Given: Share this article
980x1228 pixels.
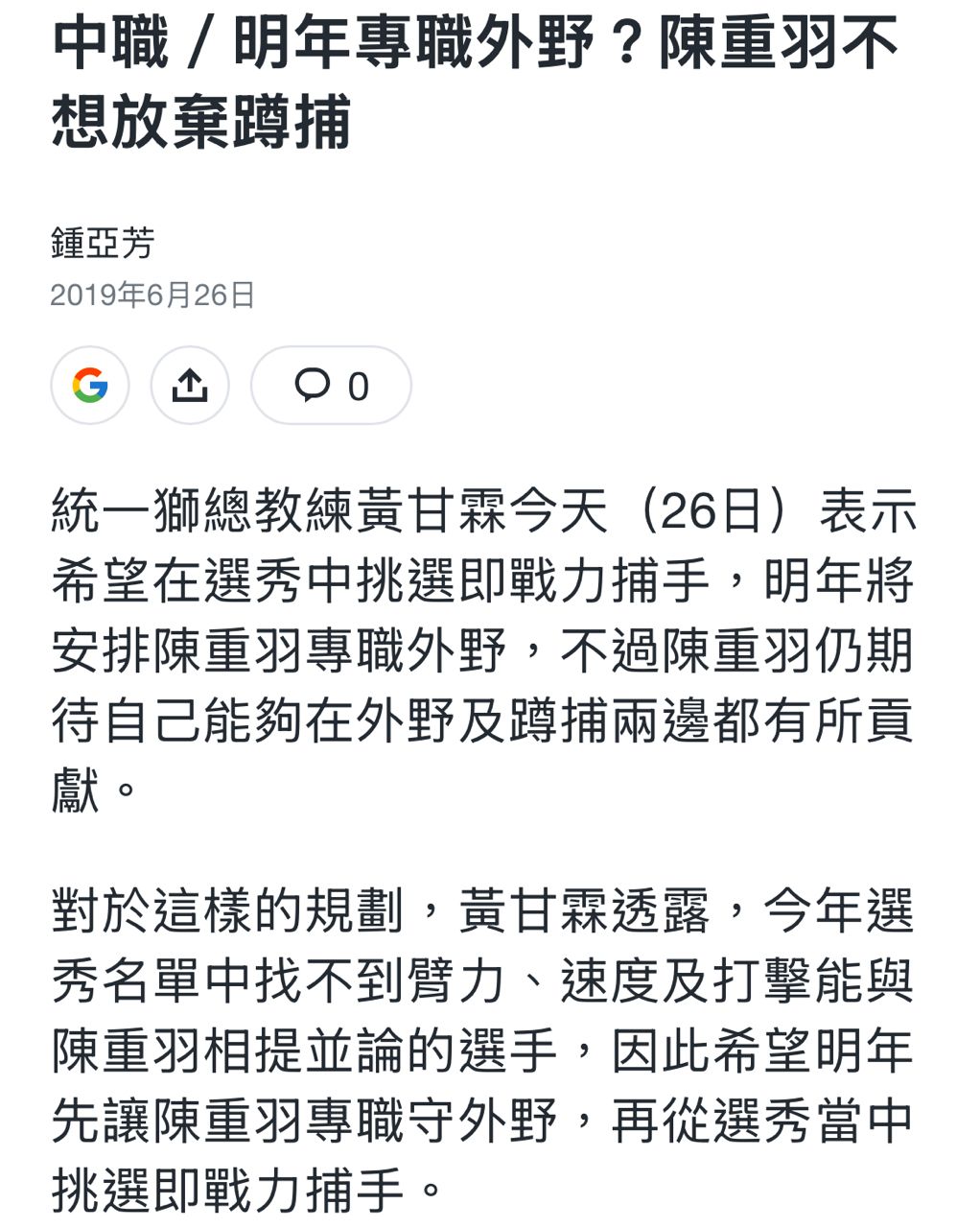Looking at the screenshot, I should (x=190, y=386).
